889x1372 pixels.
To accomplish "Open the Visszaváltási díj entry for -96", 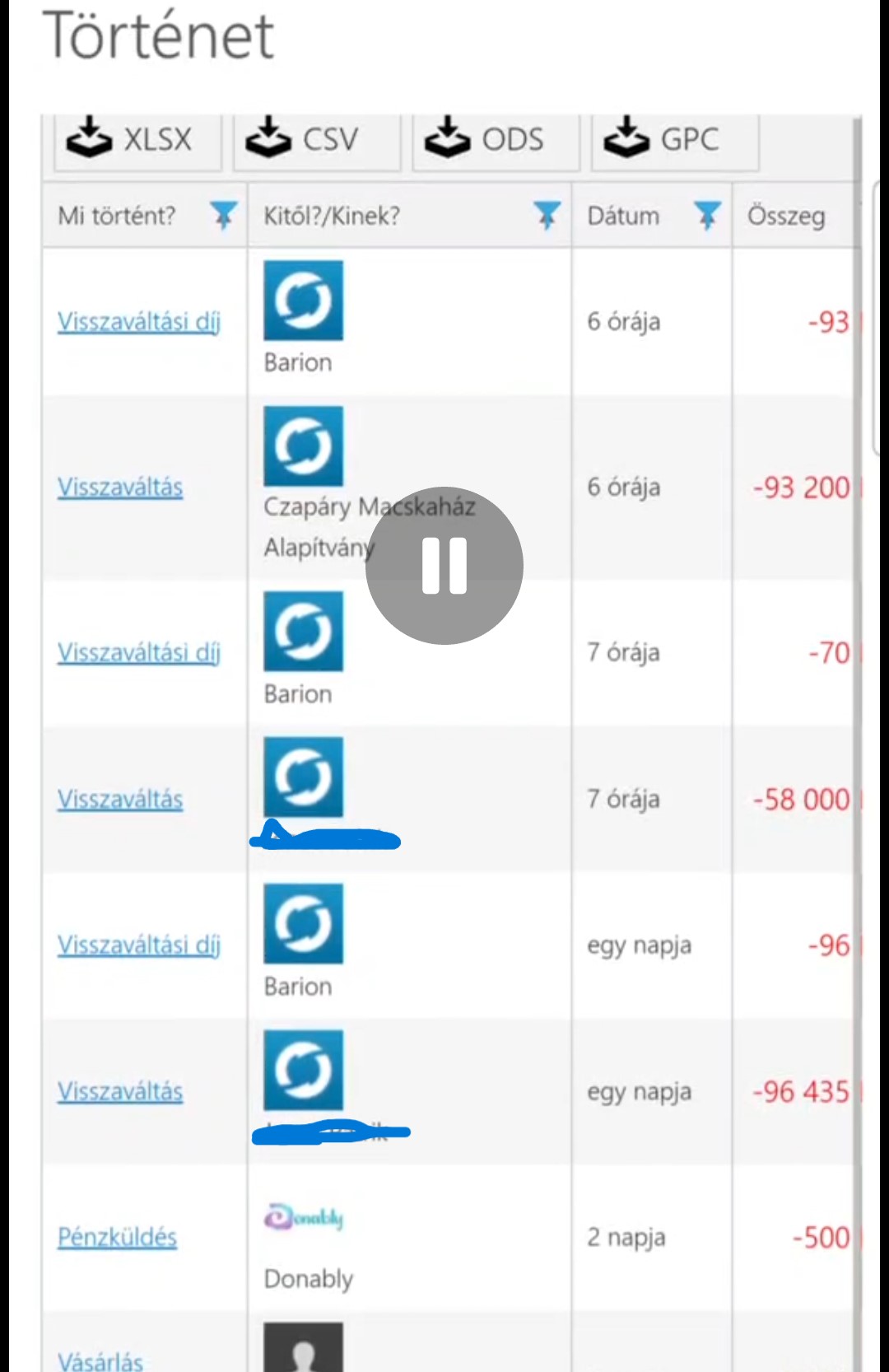I will coord(139,945).
